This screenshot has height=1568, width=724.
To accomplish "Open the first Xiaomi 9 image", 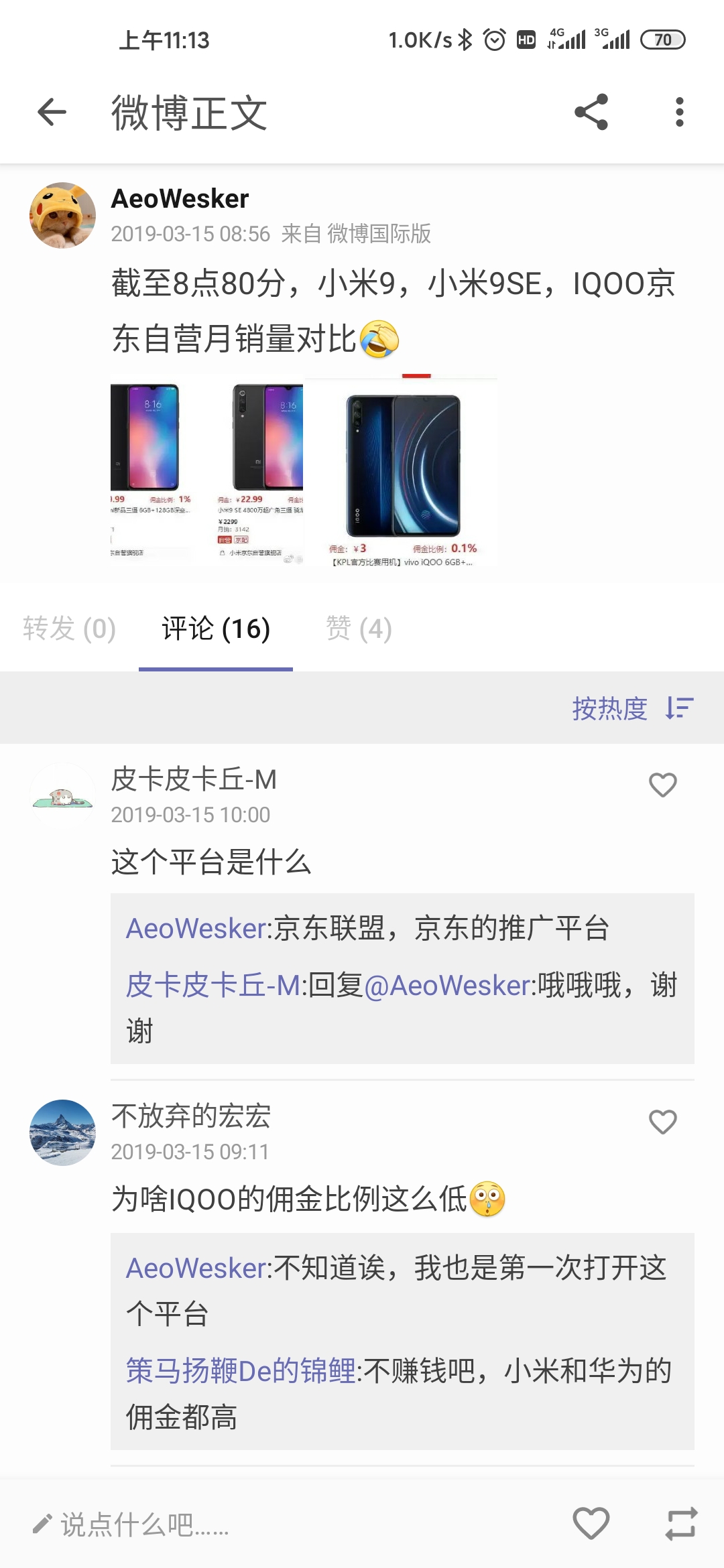I will [x=152, y=469].
